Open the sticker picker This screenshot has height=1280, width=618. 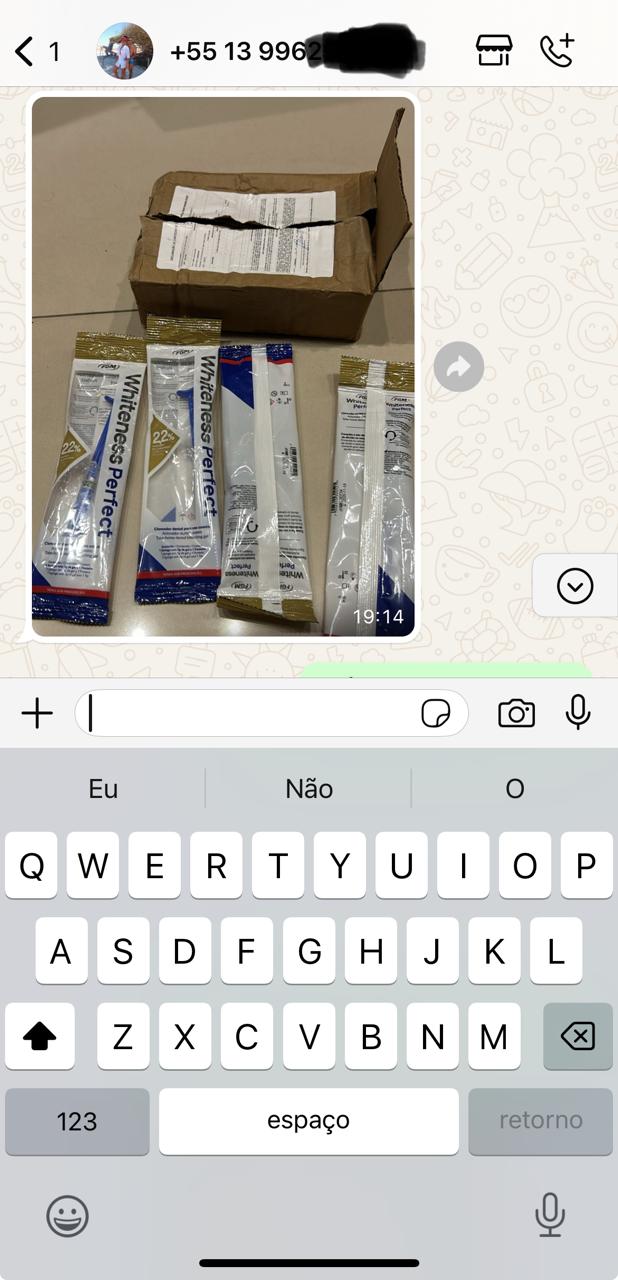(x=435, y=713)
